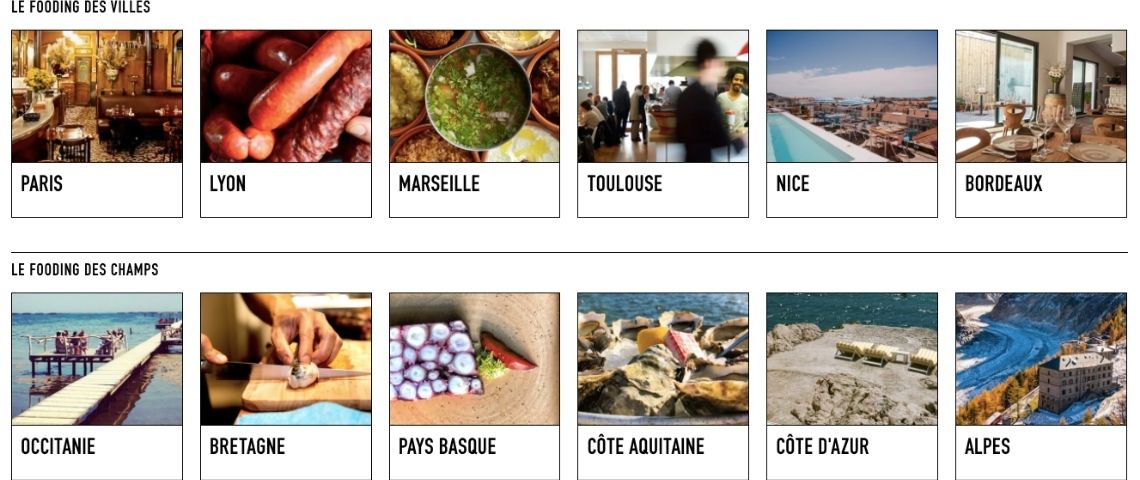
Task: Open the Marseille tile
Action: (x=474, y=123)
